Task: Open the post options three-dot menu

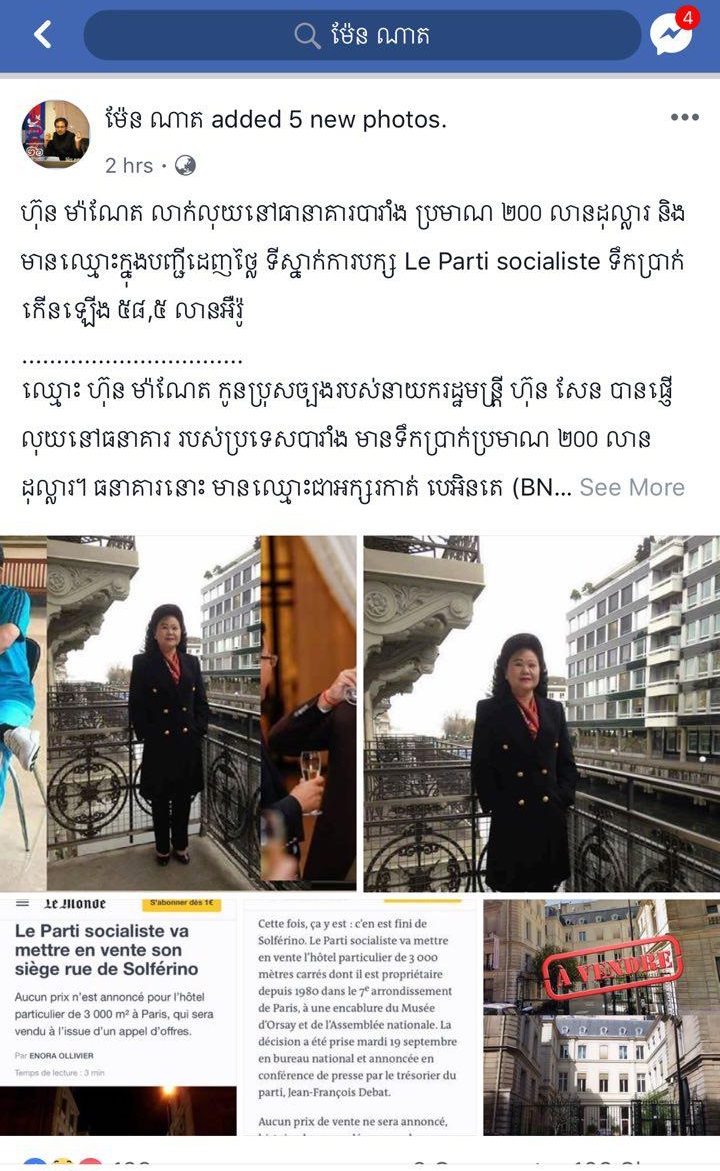Action: pos(684,118)
